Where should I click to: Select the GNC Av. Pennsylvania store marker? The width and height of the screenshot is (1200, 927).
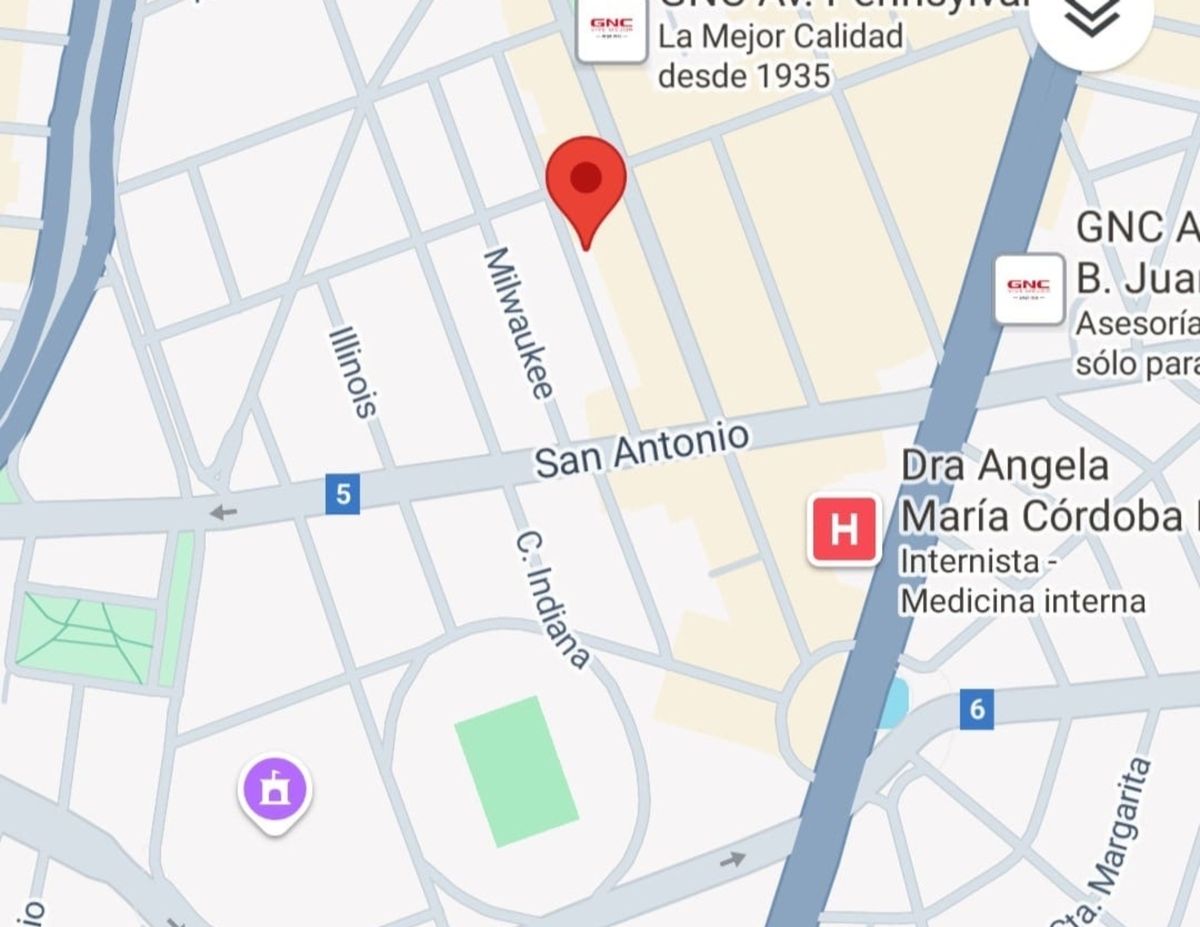coord(612,30)
